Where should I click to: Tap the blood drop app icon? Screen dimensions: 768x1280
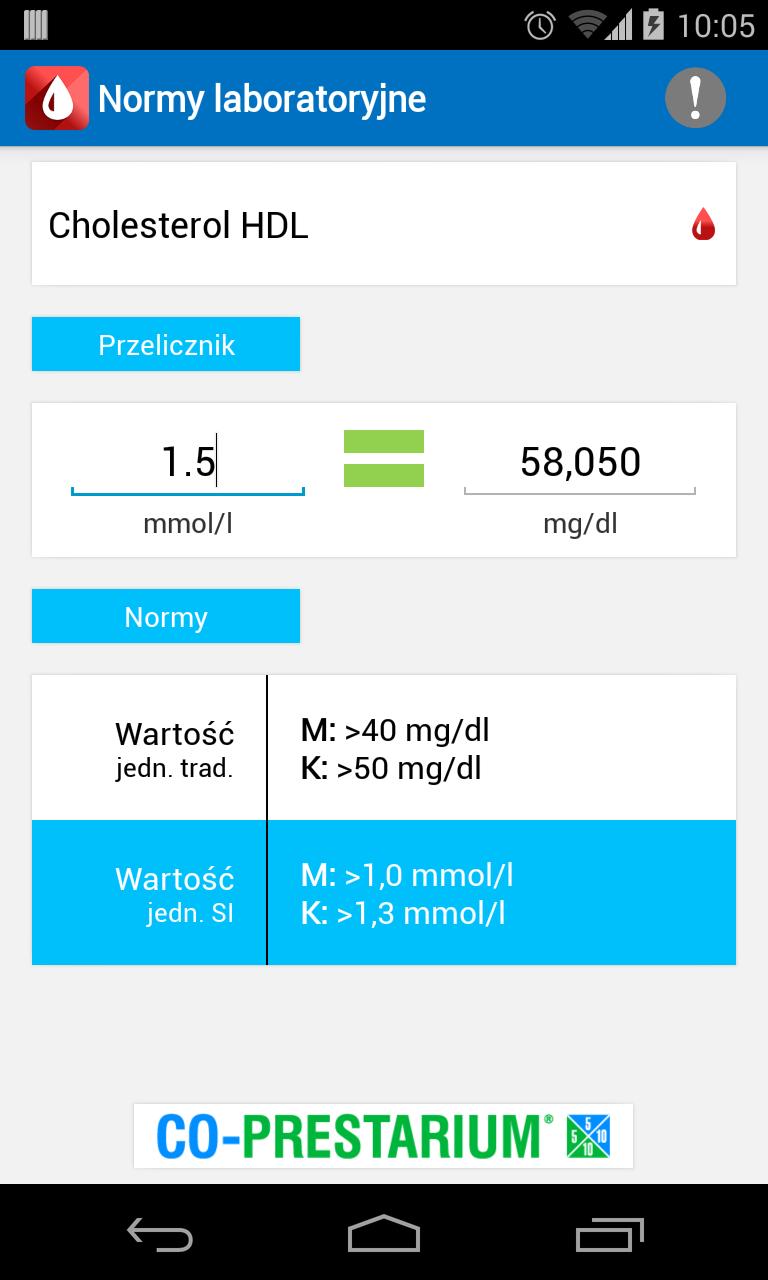[56, 97]
